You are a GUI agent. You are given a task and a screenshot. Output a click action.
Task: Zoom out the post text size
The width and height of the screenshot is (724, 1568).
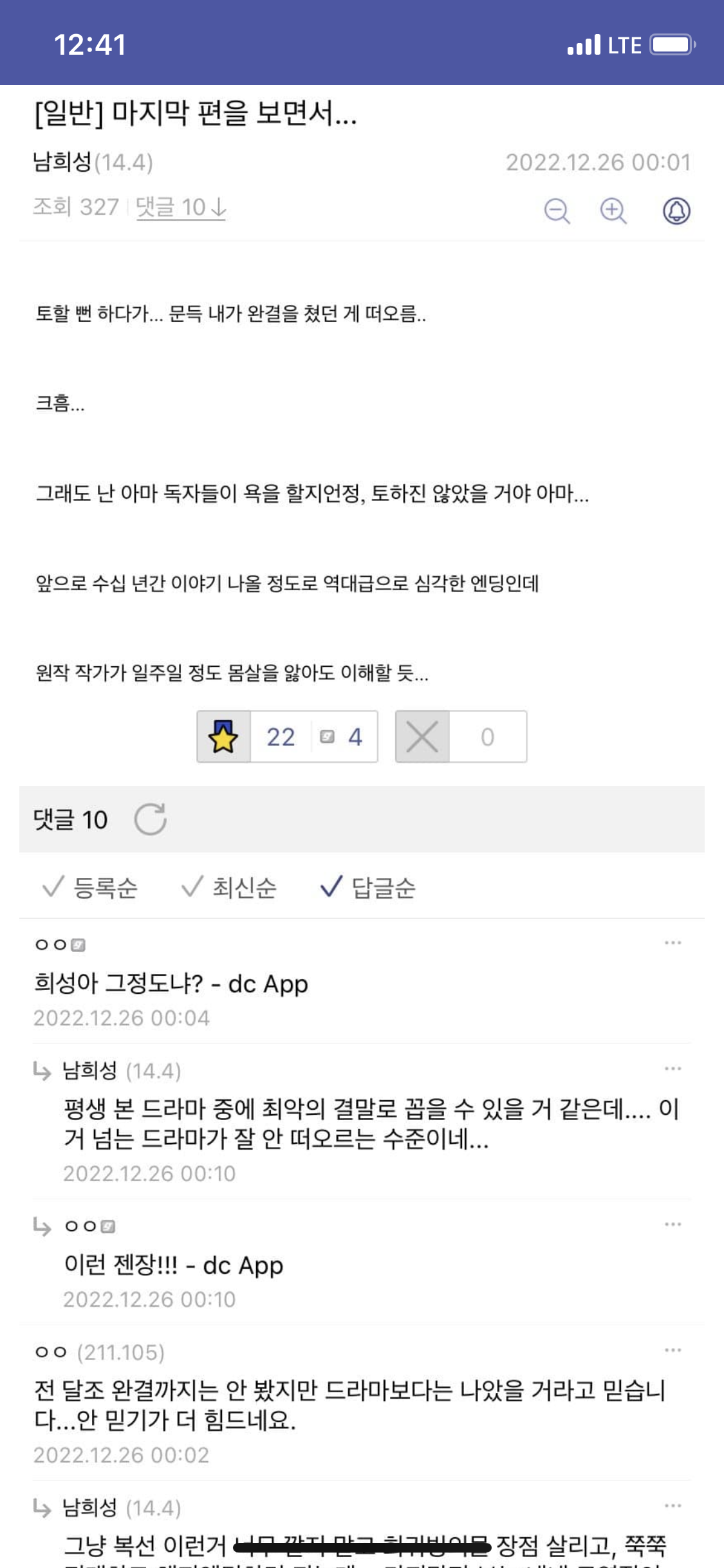[557, 210]
